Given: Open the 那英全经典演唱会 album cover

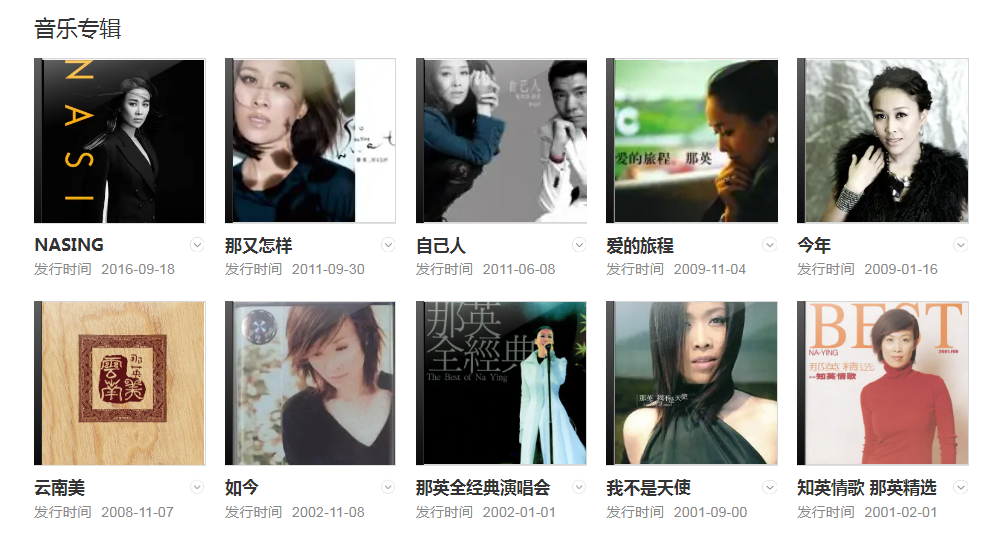Looking at the screenshot, I should click(501, 383).
